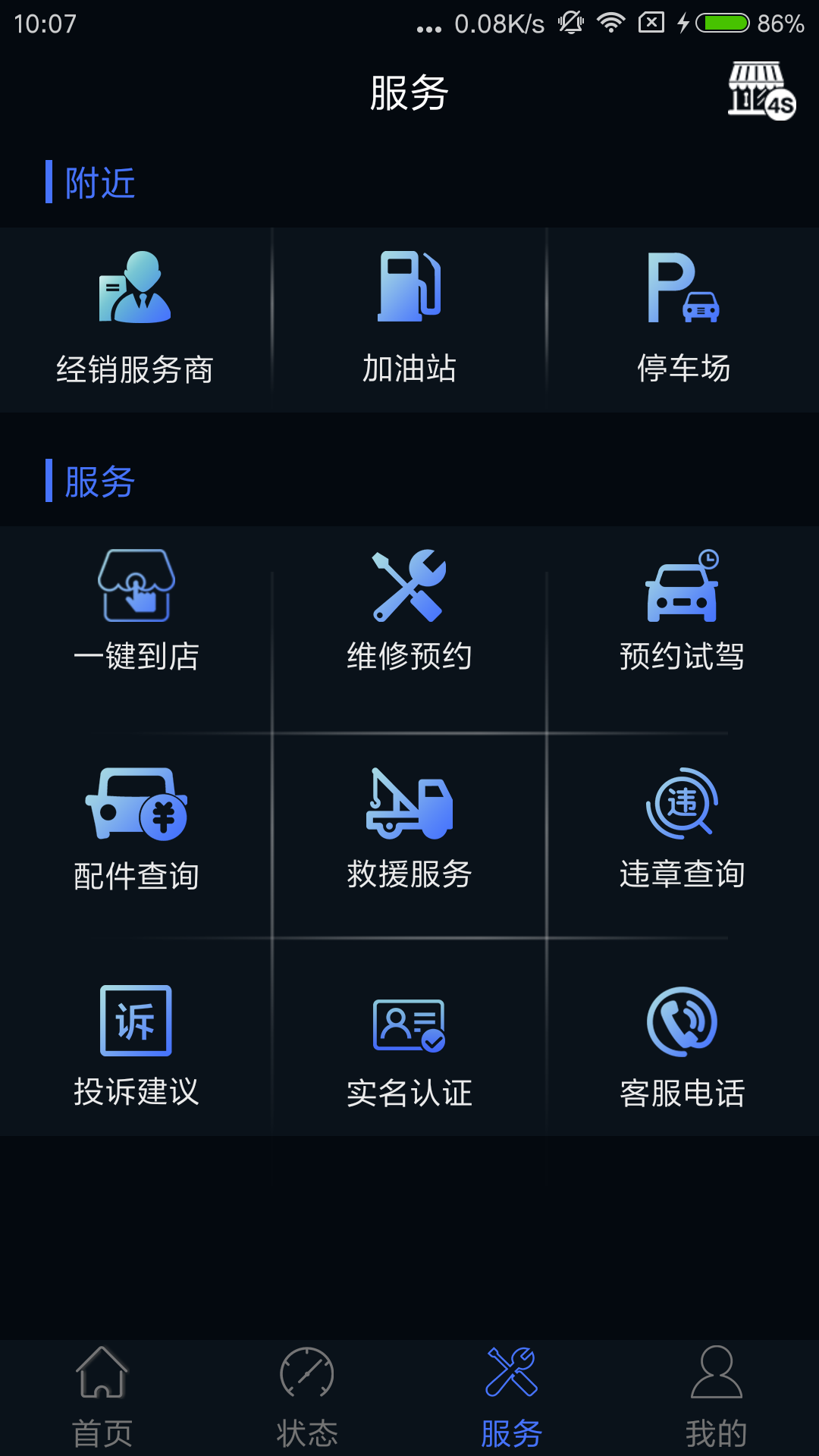Find nearby 经销服务商 dealers

(136, 318)
